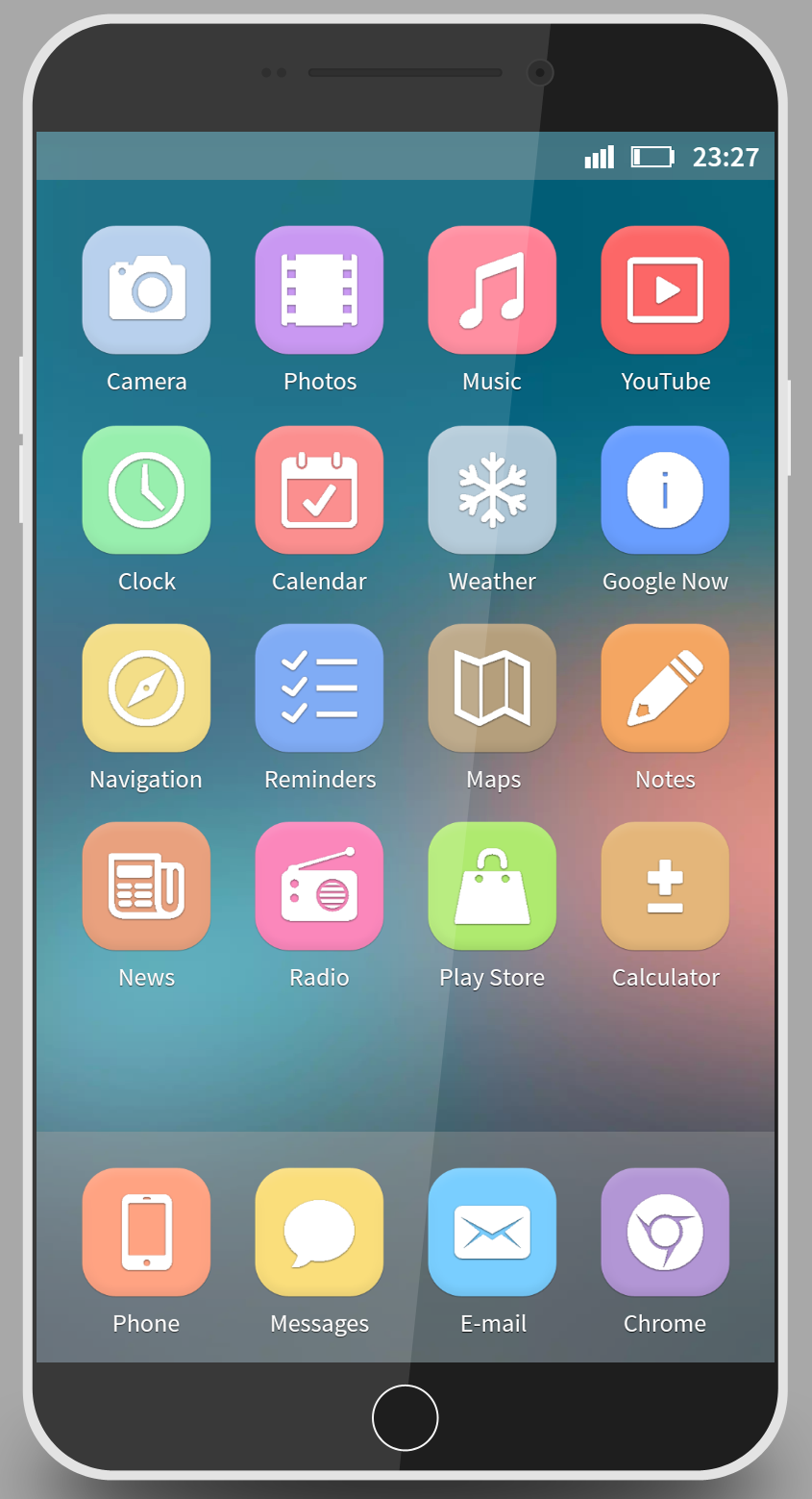
Task: Open Messages from the dock
Action: pyautogui.click(x=319, y=1232)
